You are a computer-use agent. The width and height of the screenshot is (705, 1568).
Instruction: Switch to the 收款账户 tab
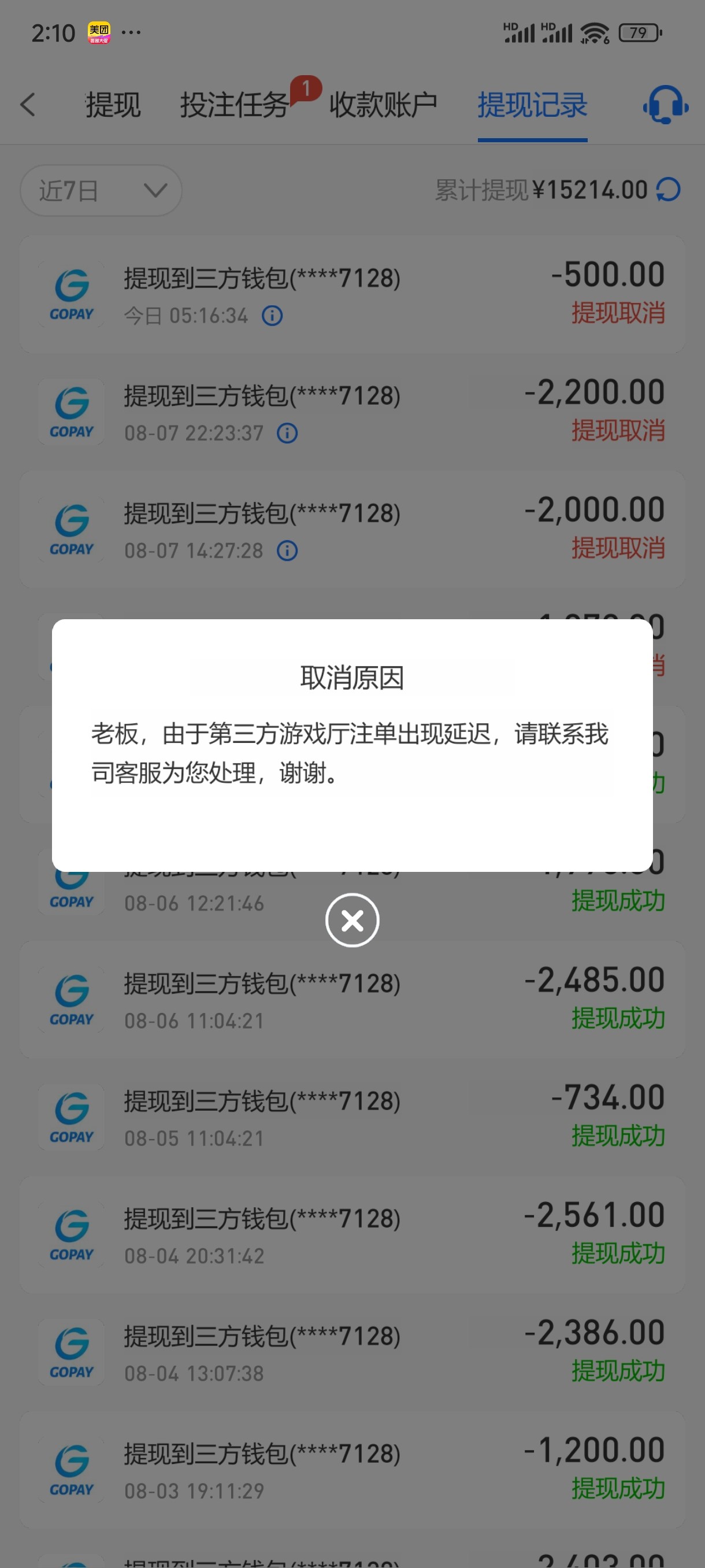pyautogui.click(x=383, y=105)
